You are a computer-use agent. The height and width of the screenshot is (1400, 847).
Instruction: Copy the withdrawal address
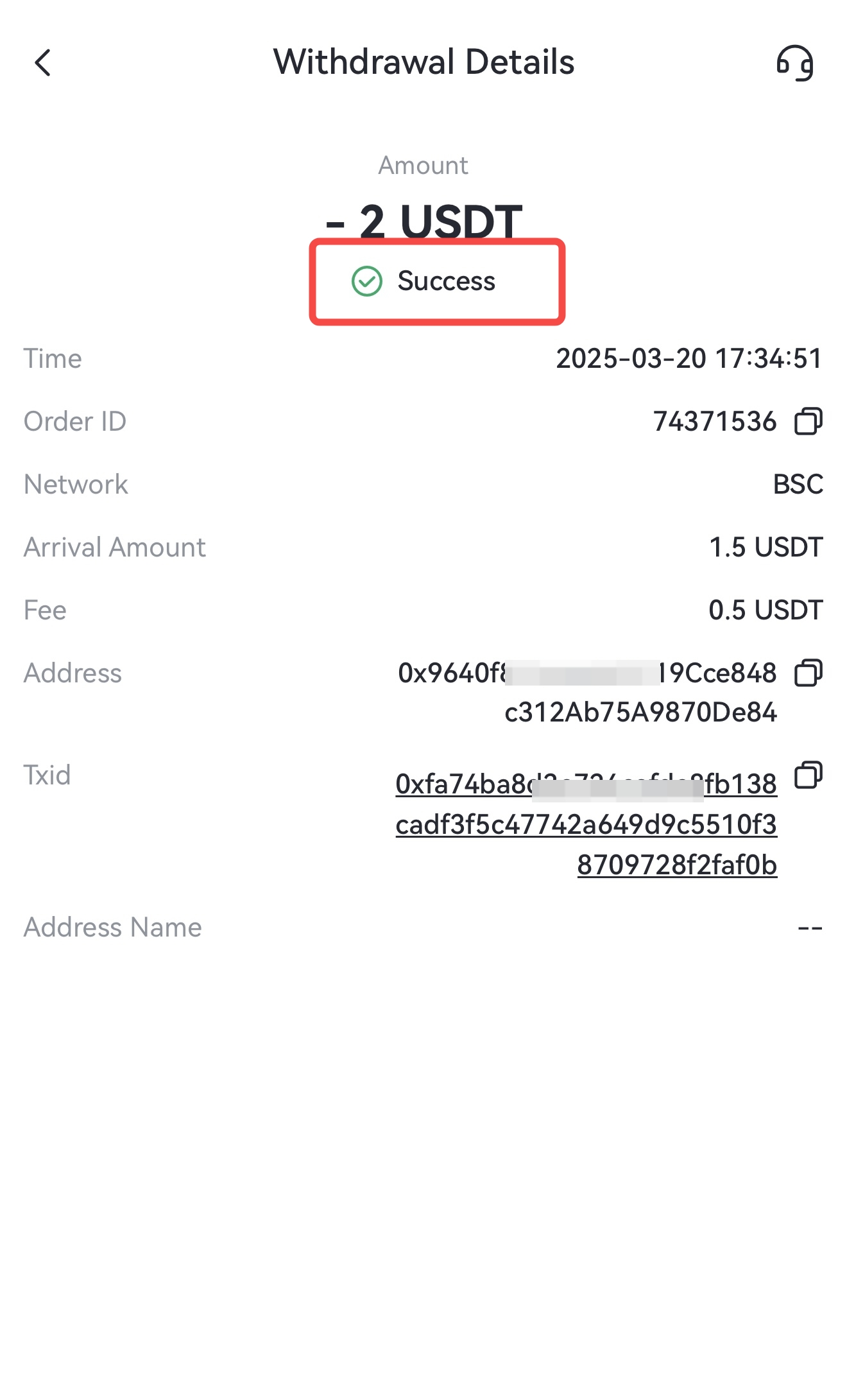coord(808,673)
